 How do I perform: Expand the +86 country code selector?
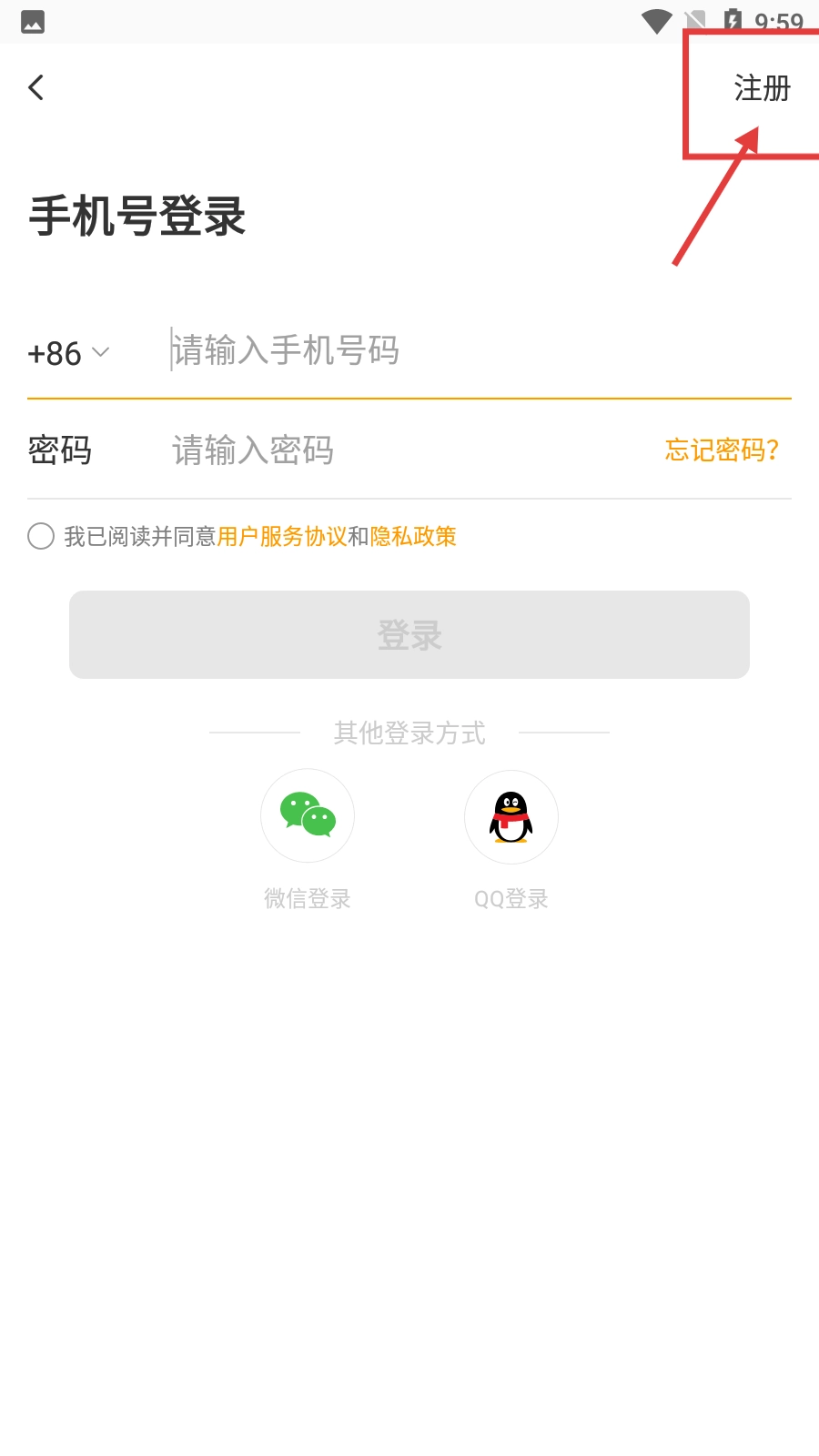point(68,353)
